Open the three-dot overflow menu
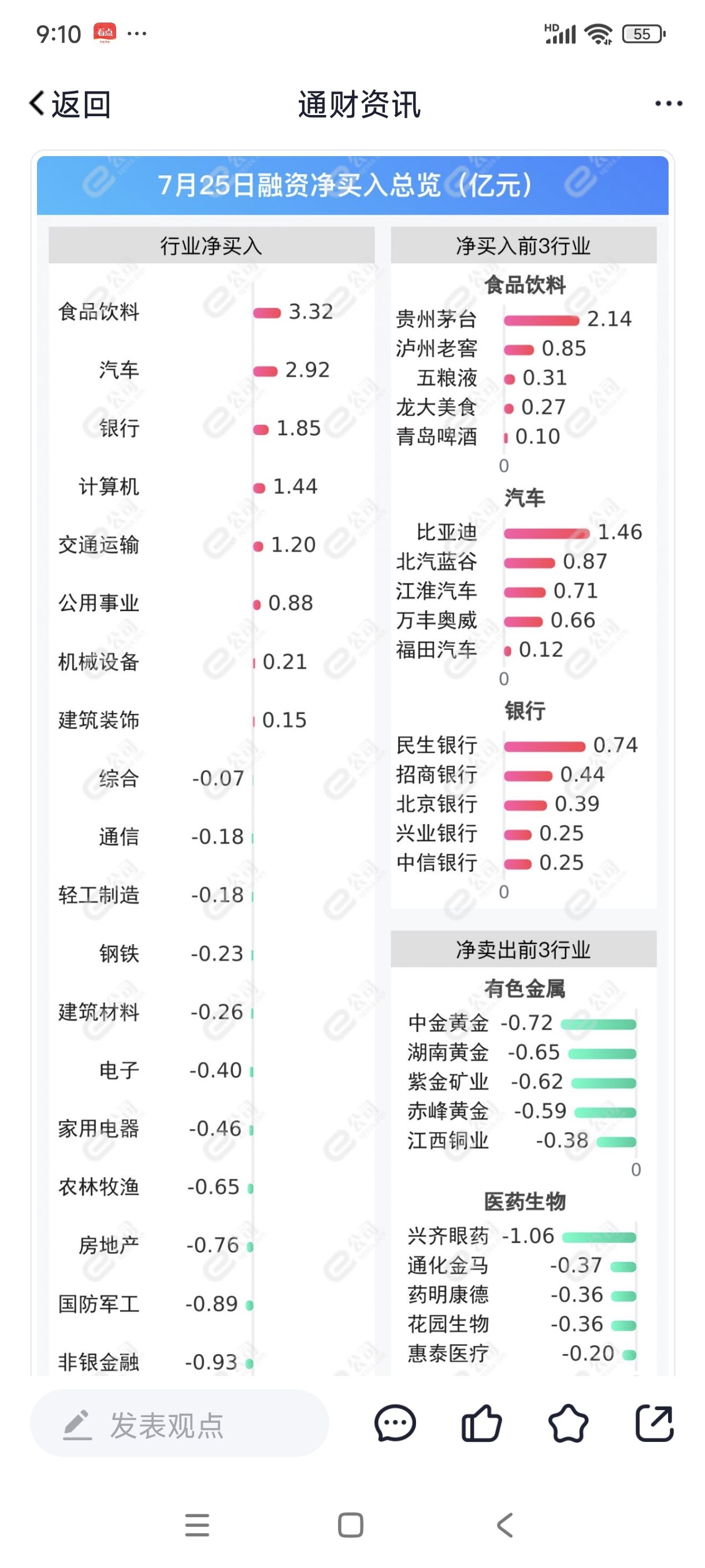This screenshot has width=705, height=1568. [x=668, y=104]
